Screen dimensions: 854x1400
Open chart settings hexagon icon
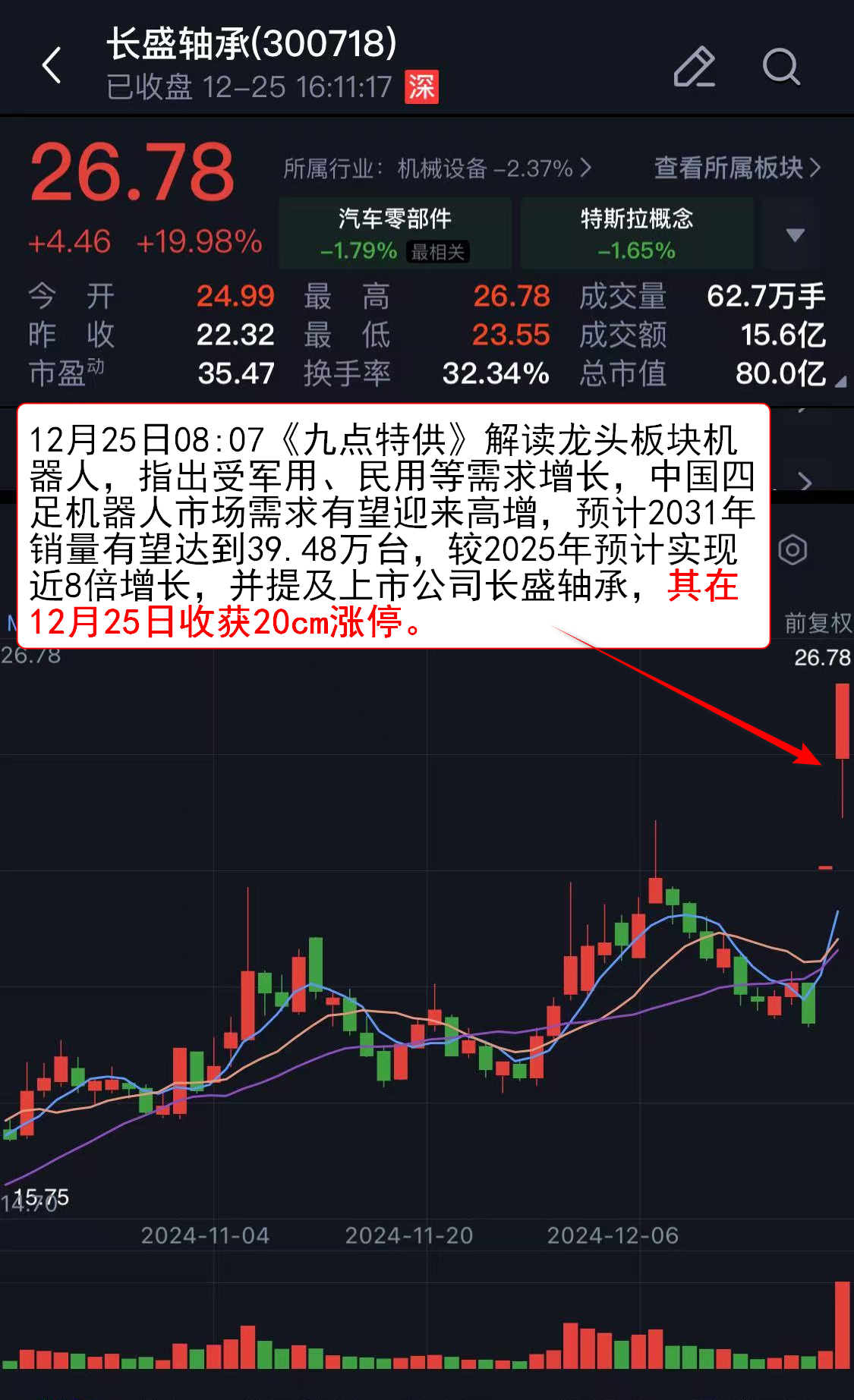tap(793, 549)
